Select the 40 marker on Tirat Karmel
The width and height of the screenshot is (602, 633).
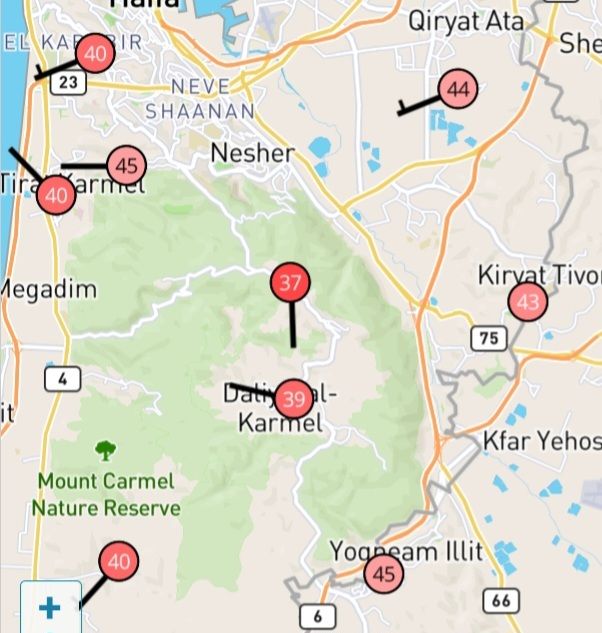(x=56, y=195)
